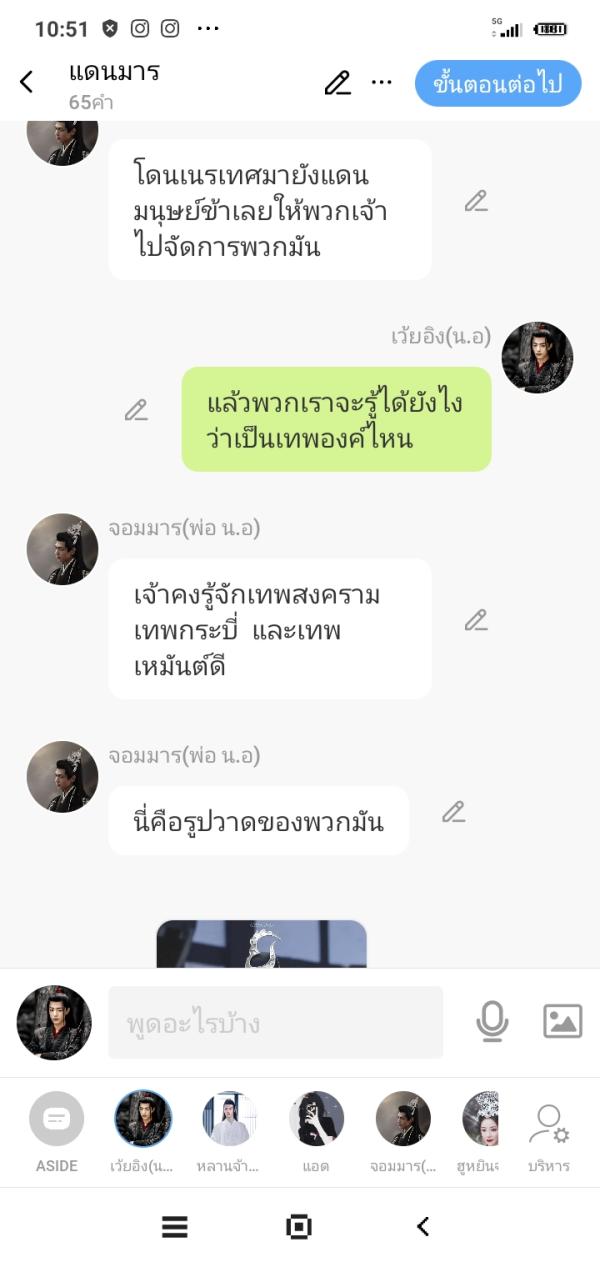
Task: Tap the ขั้นตอนต่อไป button
Action: [498, 84]
